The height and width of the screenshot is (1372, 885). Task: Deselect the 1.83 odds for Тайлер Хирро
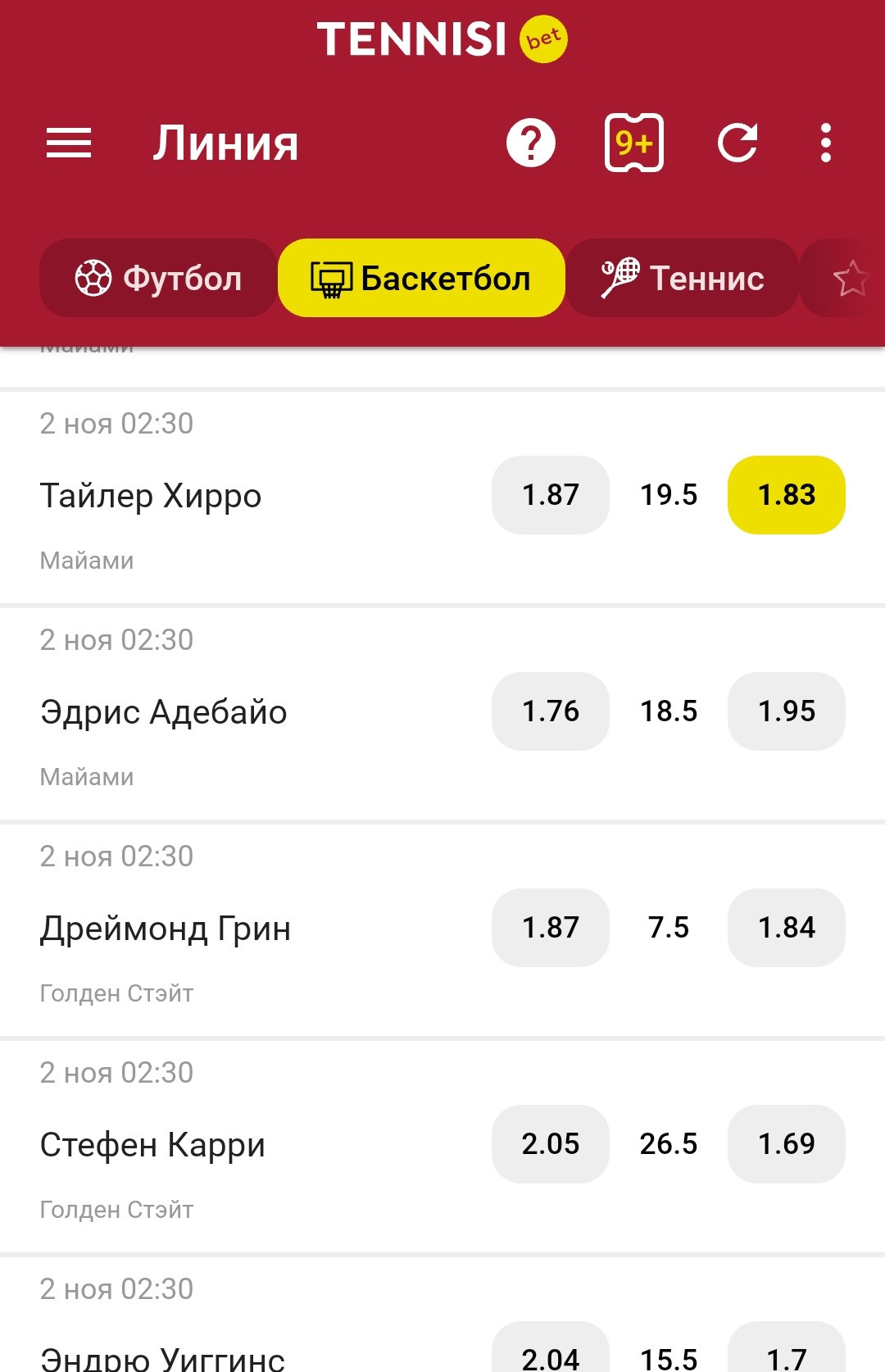(787, 495)
